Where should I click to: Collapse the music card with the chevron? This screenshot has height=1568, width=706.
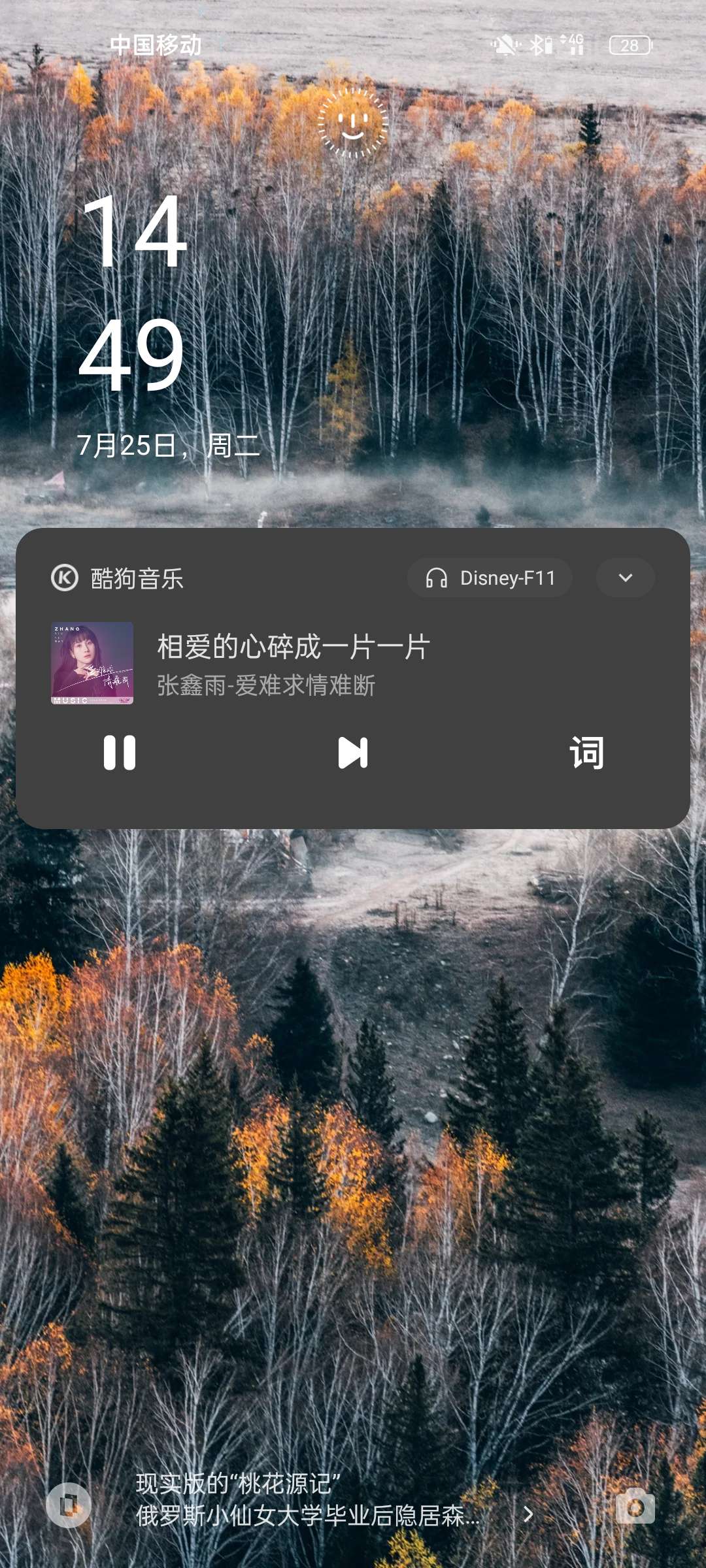pyautogui.click(x=625, y=578)
